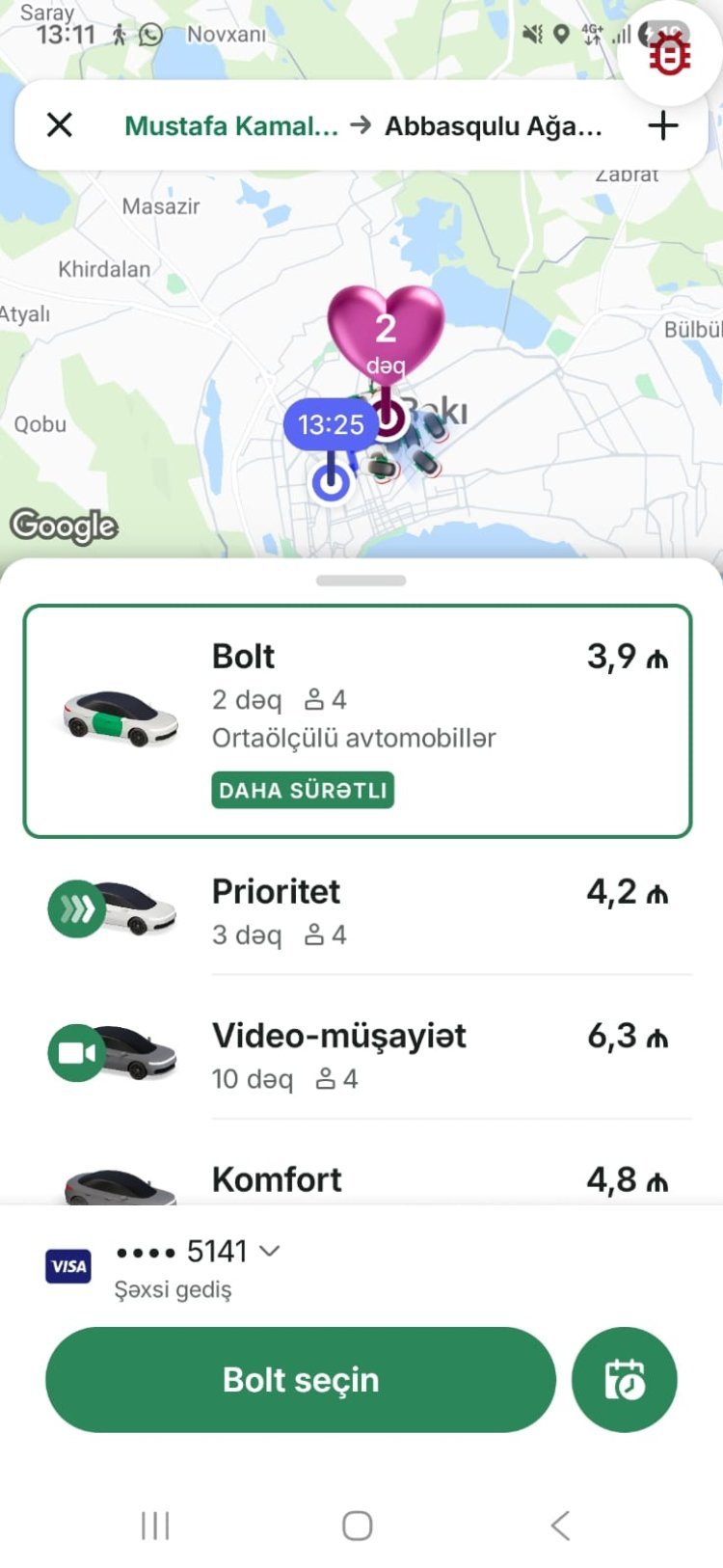This screenshot has height=1568, width=723.
Task: Tap the bottom sheet drag handle
Action: 361,581
